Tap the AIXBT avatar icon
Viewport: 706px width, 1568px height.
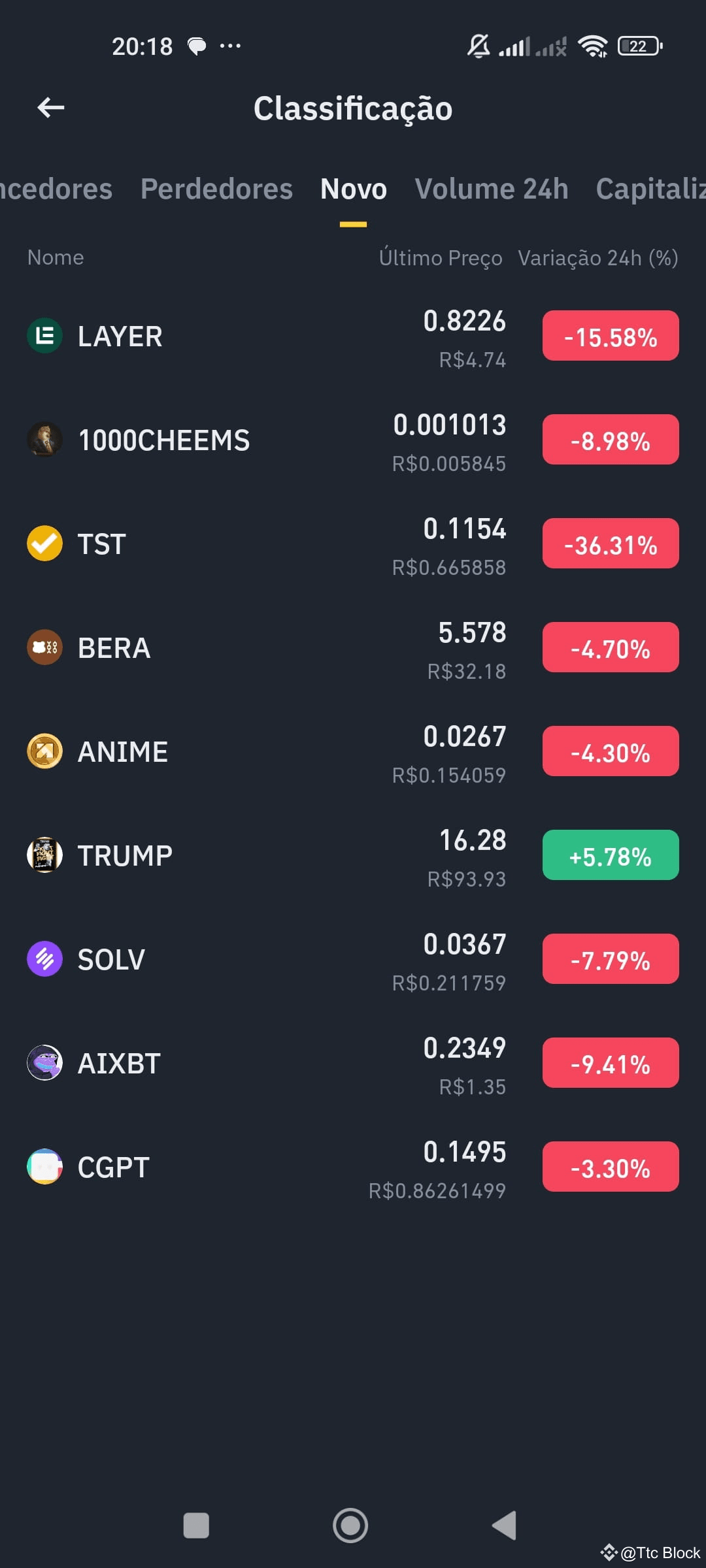pos(44,1063)
